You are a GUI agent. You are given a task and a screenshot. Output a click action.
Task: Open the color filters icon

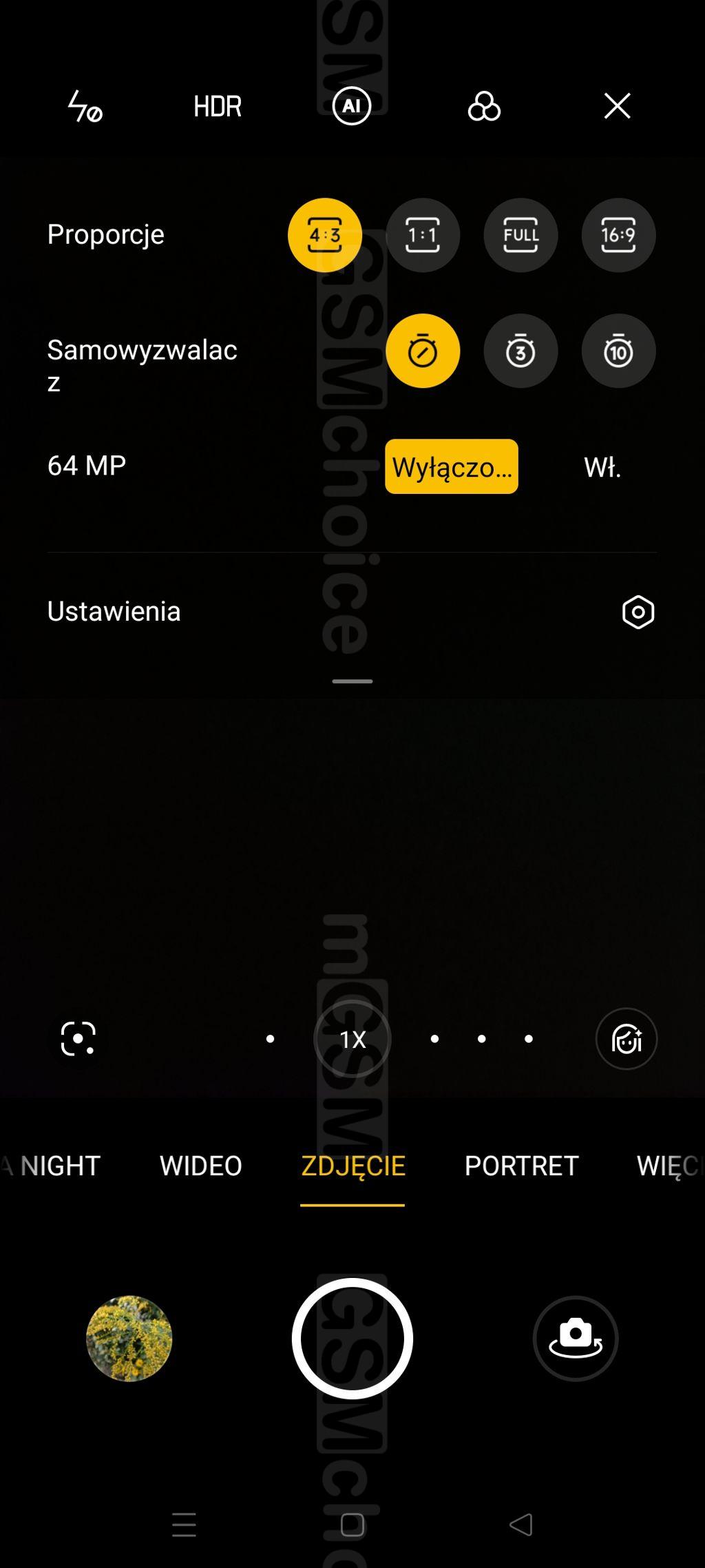484,107
